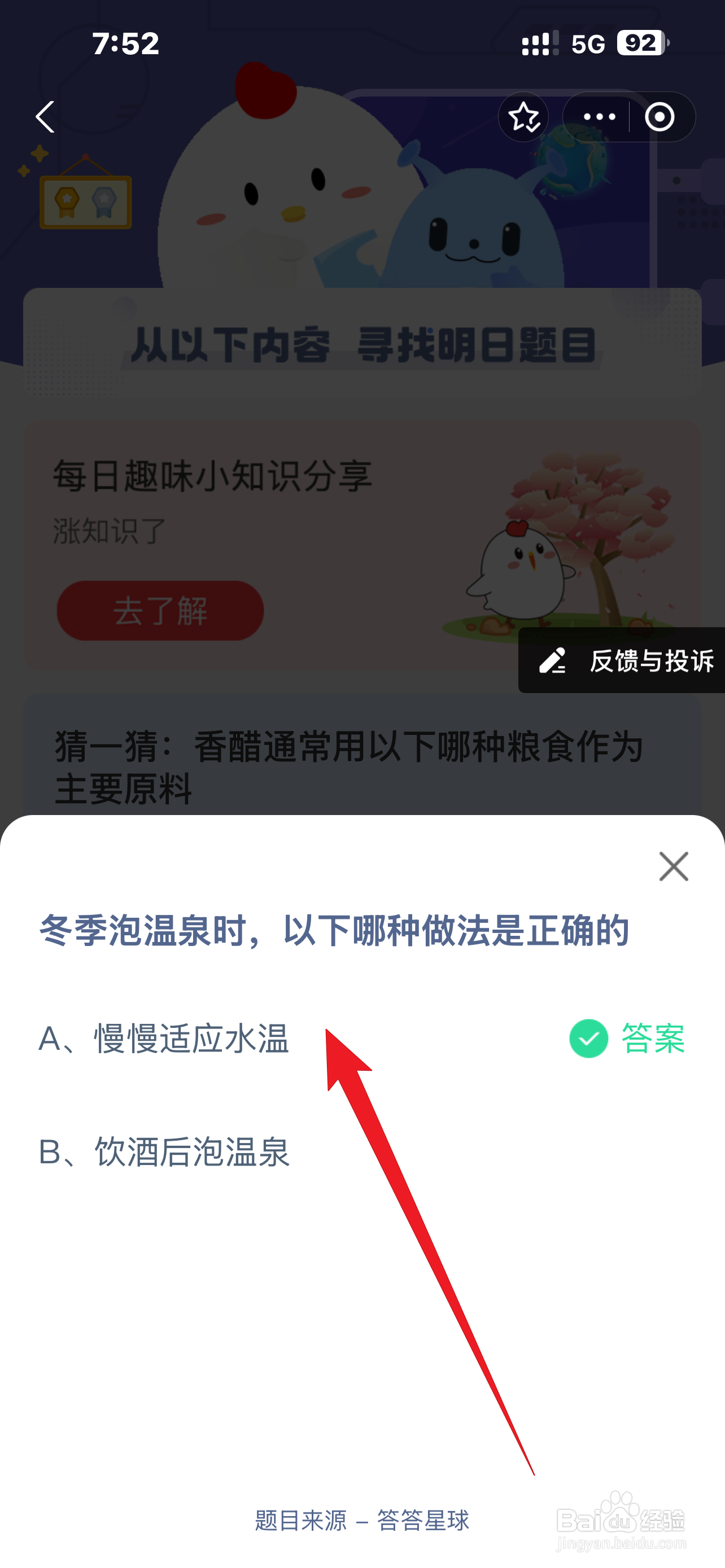Open the three-dot more options menu
725x1568 pixels.
click(x=599, y=117)
